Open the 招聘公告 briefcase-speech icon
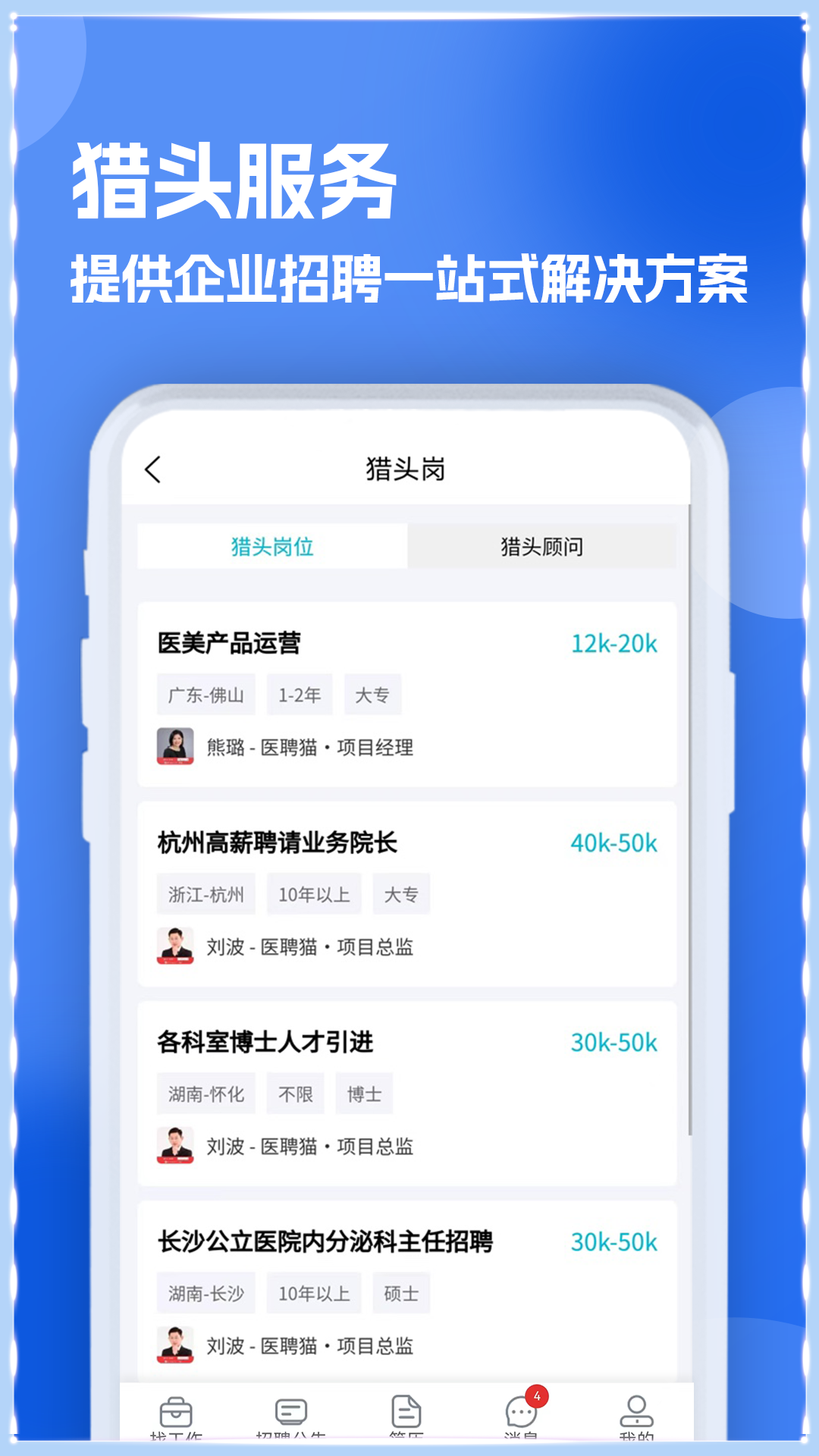The height and width of the screenshot is (1456, 819). pos(288,1412)
